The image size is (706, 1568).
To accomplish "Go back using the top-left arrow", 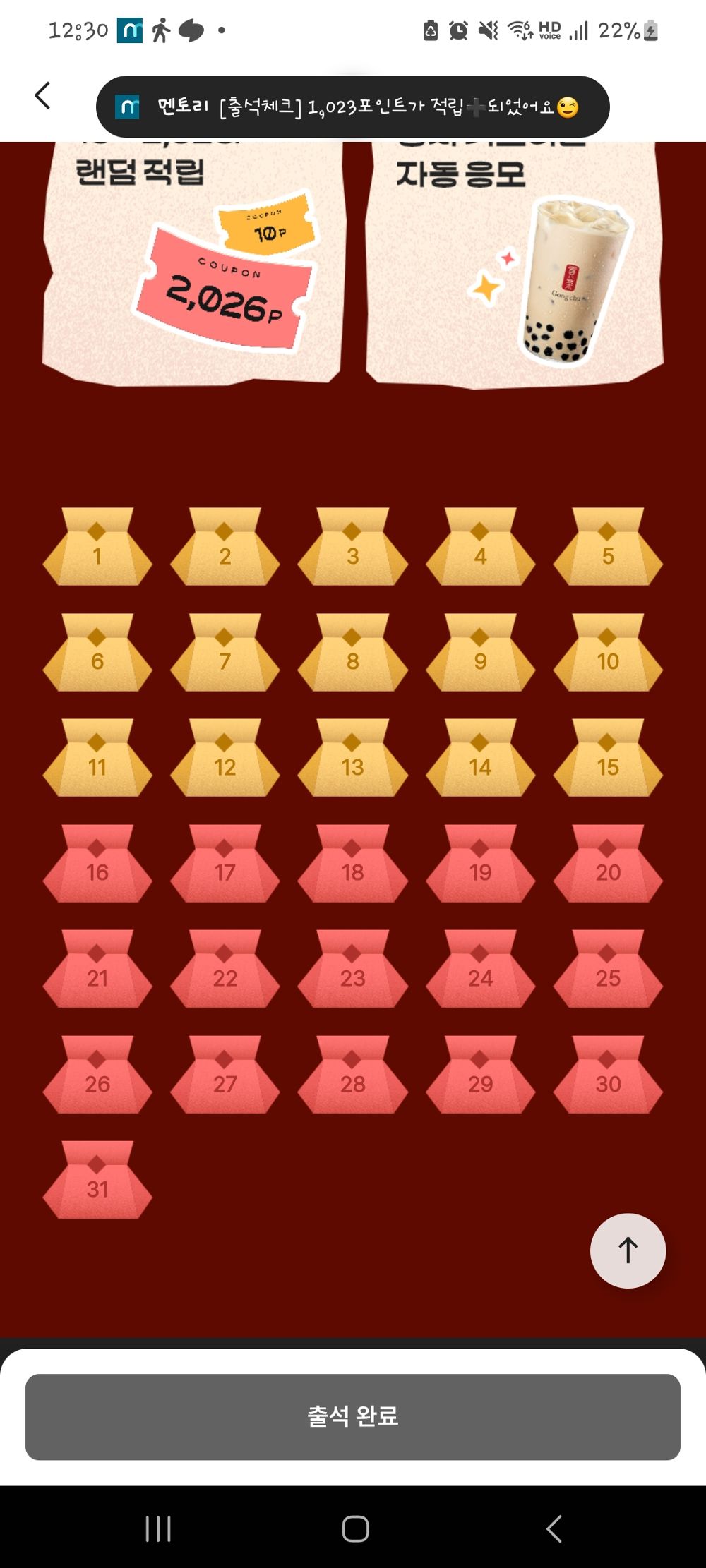I will click(x=42, y=95).
